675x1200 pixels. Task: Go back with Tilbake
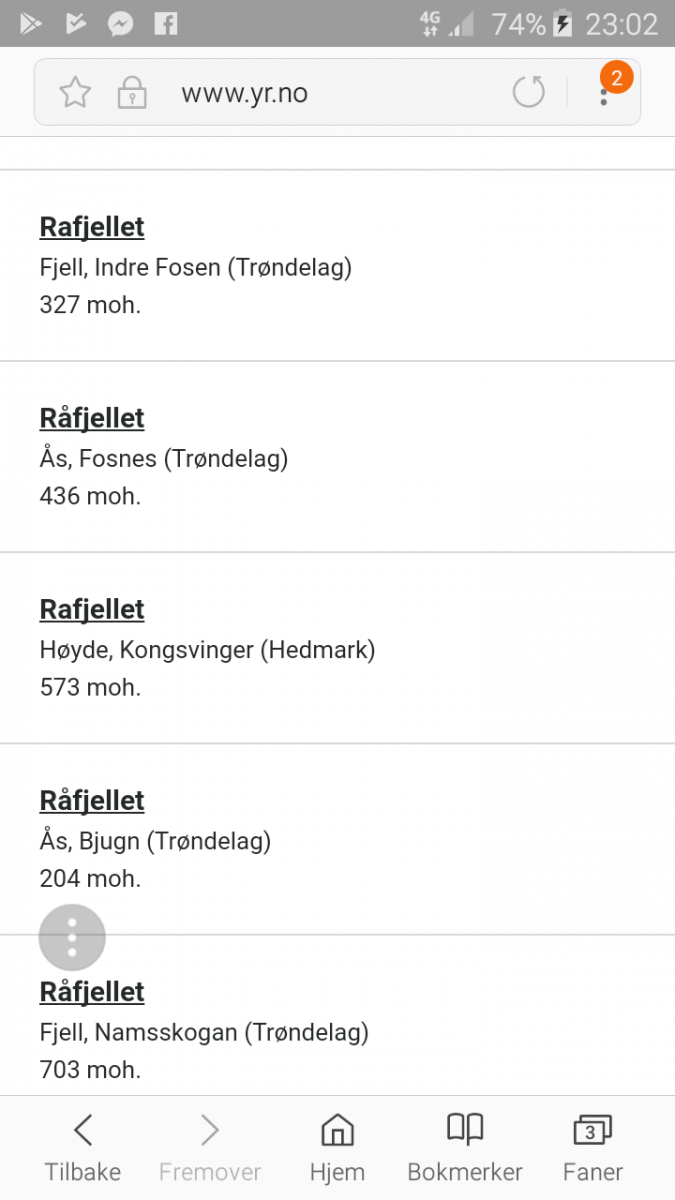[x=83, y=1148]
